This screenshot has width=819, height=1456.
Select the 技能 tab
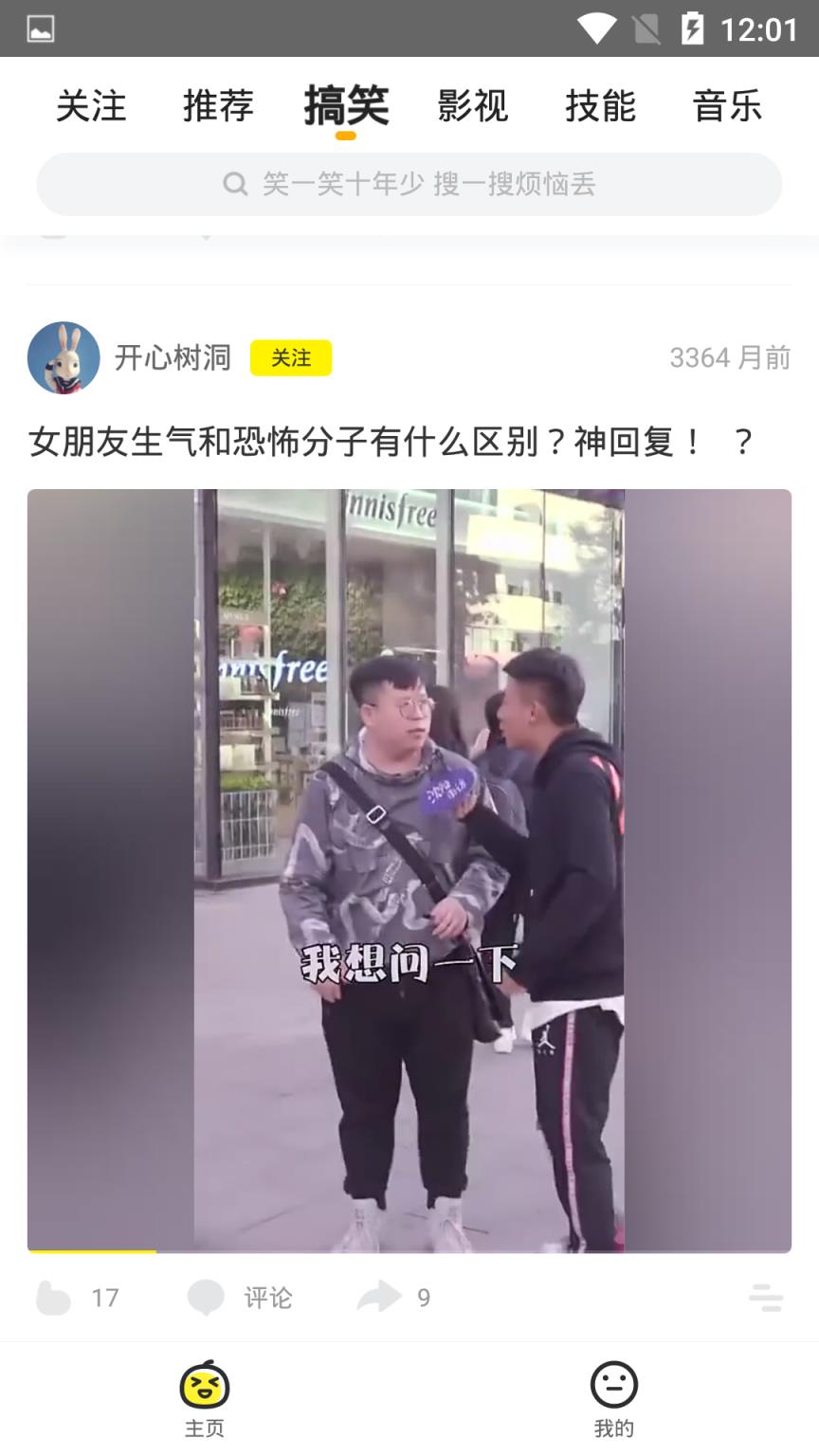click(x=600, y=106)
